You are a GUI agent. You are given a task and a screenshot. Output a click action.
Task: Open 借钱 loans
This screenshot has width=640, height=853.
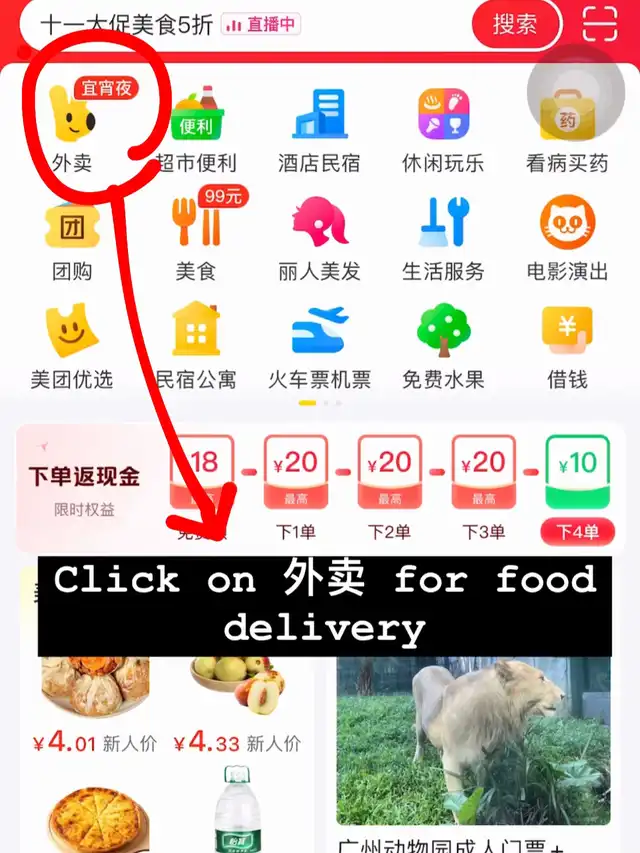567,347
